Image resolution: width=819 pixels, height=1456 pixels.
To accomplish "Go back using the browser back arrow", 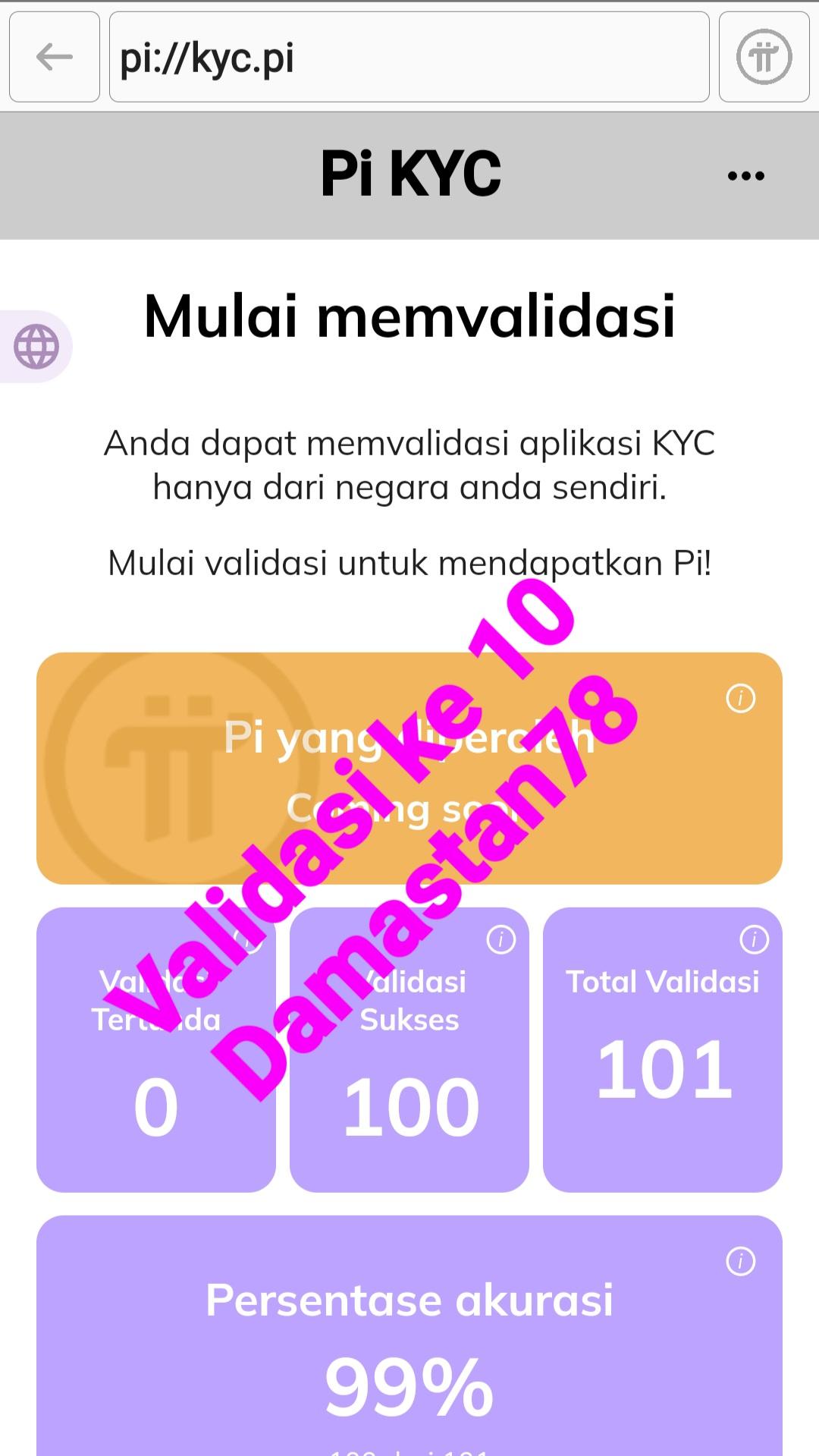I will [54, 57].
